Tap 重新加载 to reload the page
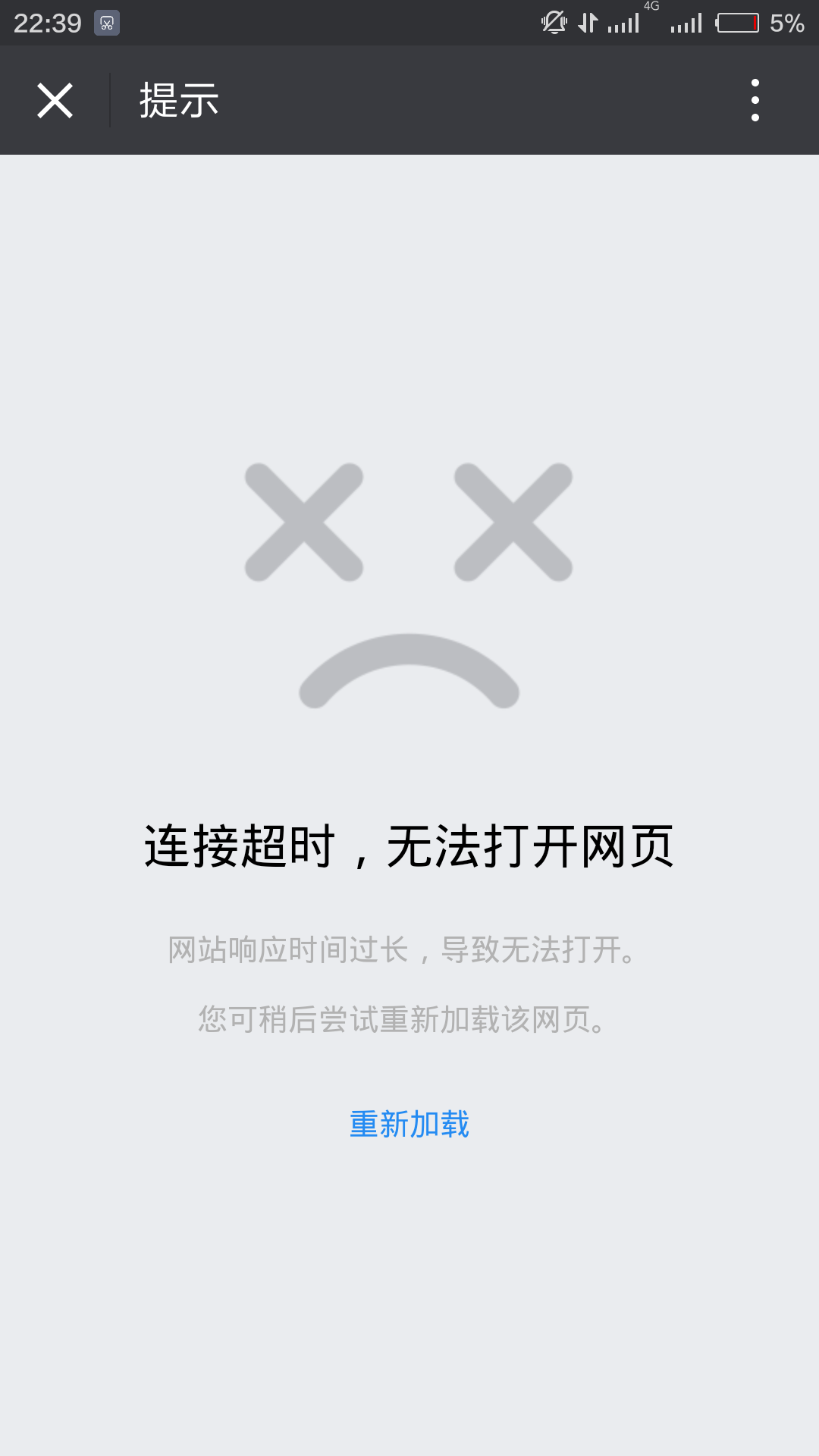Viewport: 819px width, 1456px height. [x=409, y=1124]
